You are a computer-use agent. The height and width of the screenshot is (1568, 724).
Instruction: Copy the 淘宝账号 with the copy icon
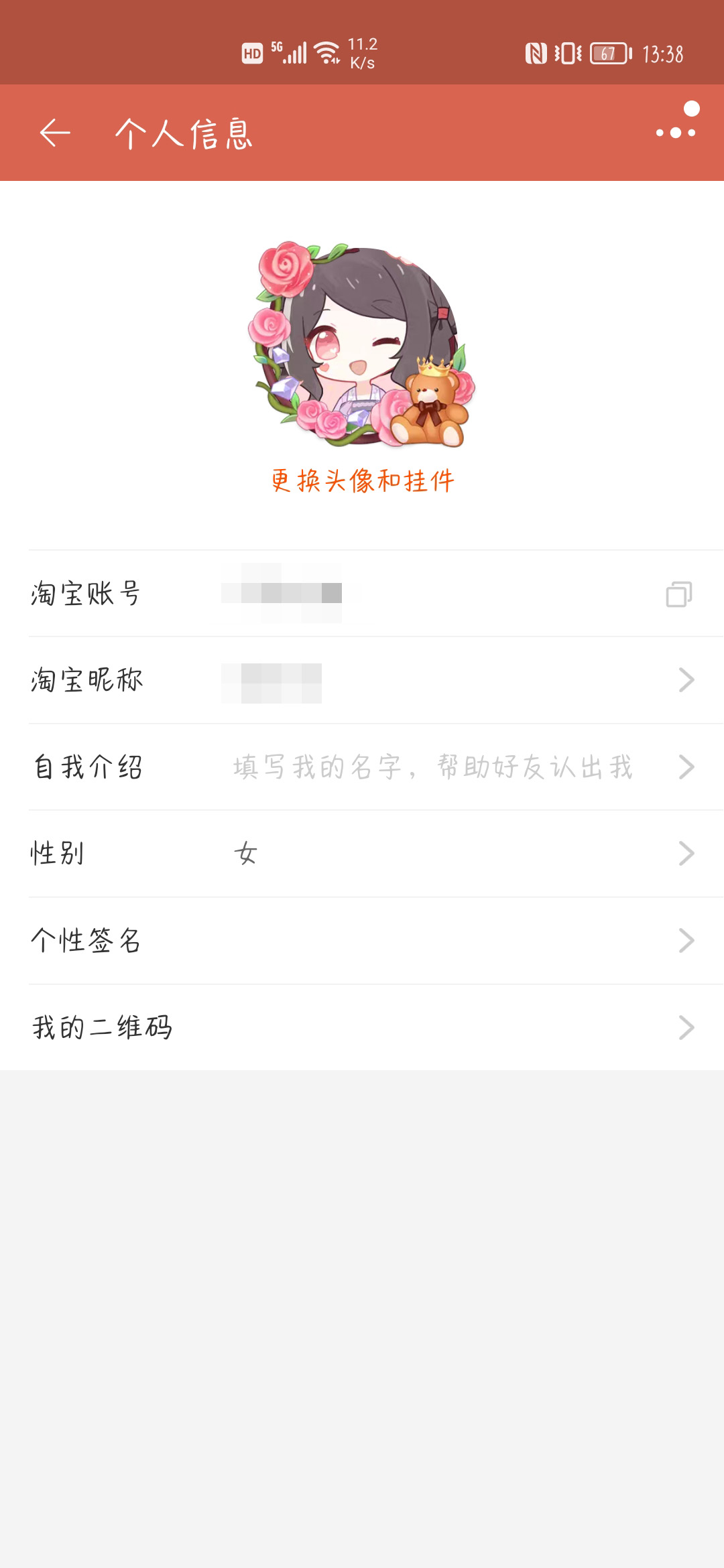679,594
